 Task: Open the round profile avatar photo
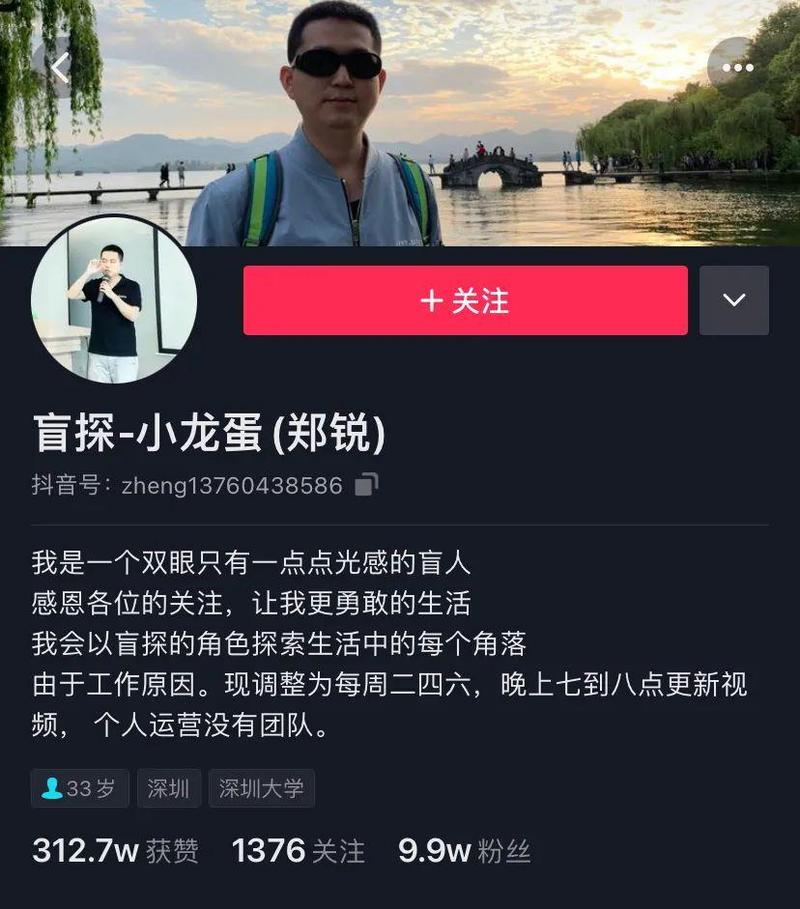pyautogui.click(x=113, y=299)
